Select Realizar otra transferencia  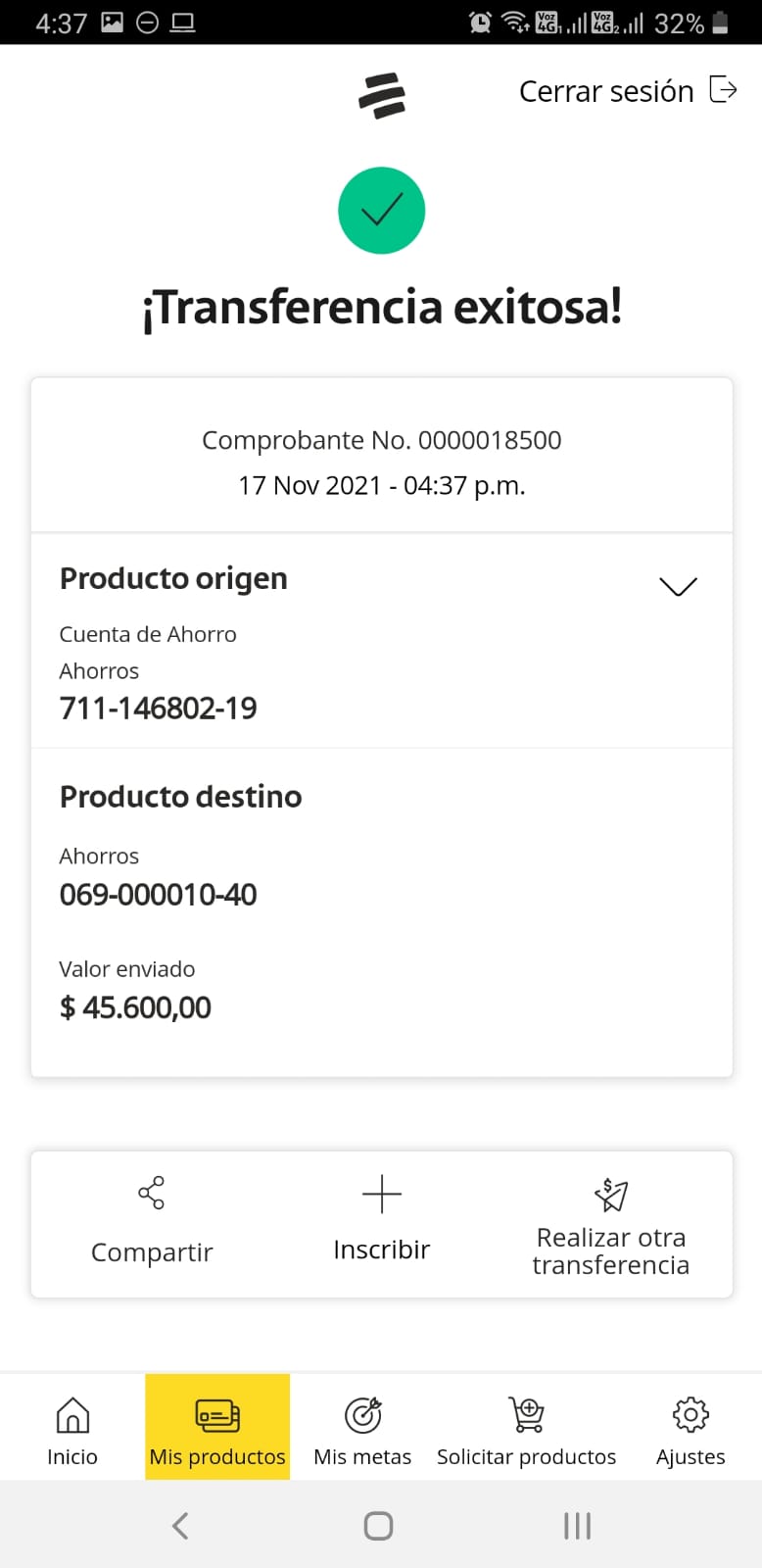pos(610,1225)
